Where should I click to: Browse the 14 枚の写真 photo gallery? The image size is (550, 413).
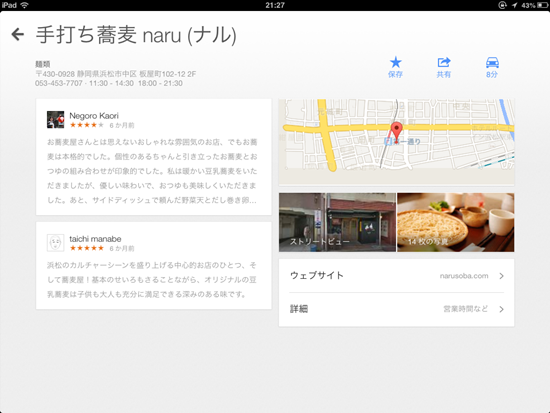click(x=456, y=222)
